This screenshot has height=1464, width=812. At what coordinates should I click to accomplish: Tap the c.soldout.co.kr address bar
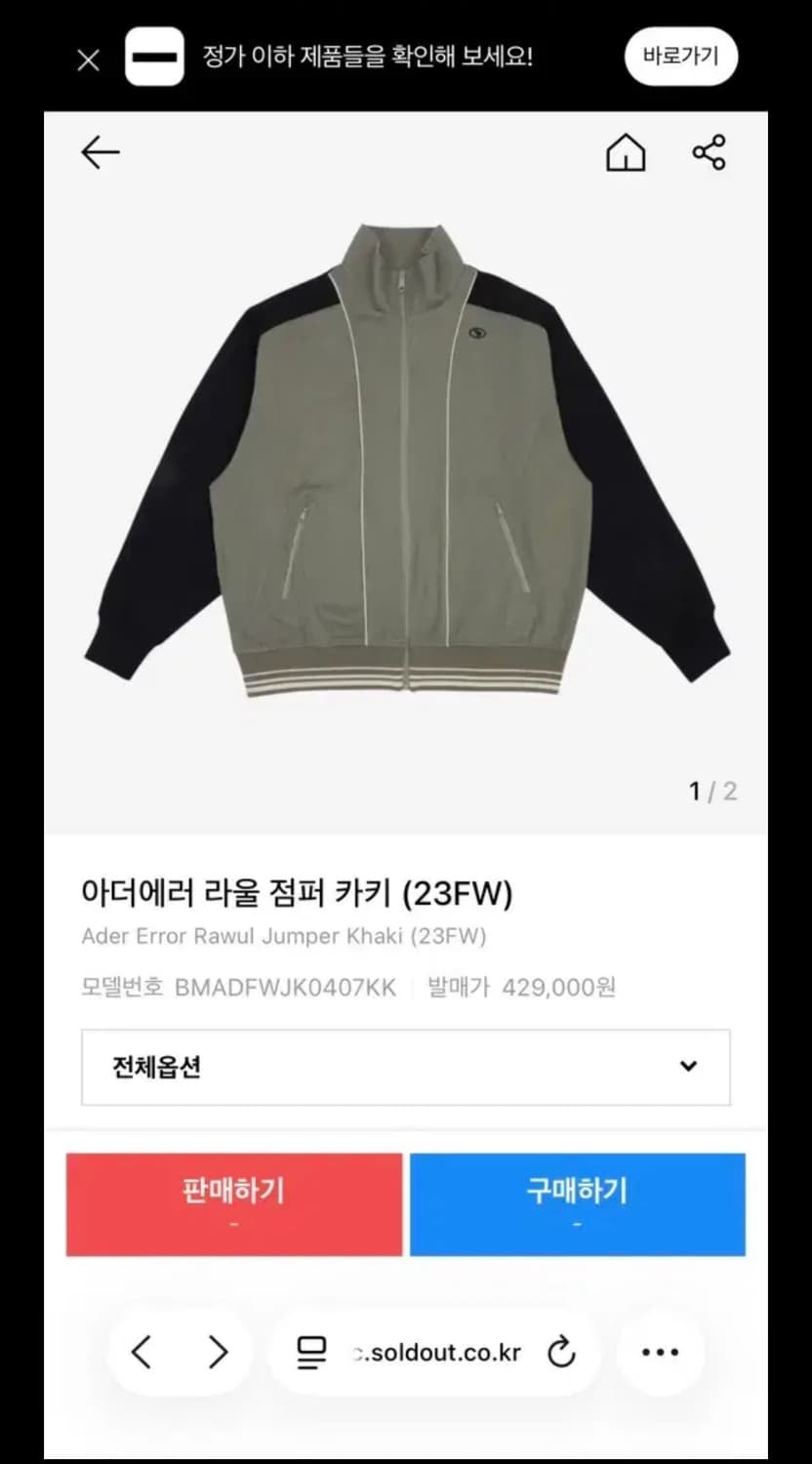click(433, 1352)
